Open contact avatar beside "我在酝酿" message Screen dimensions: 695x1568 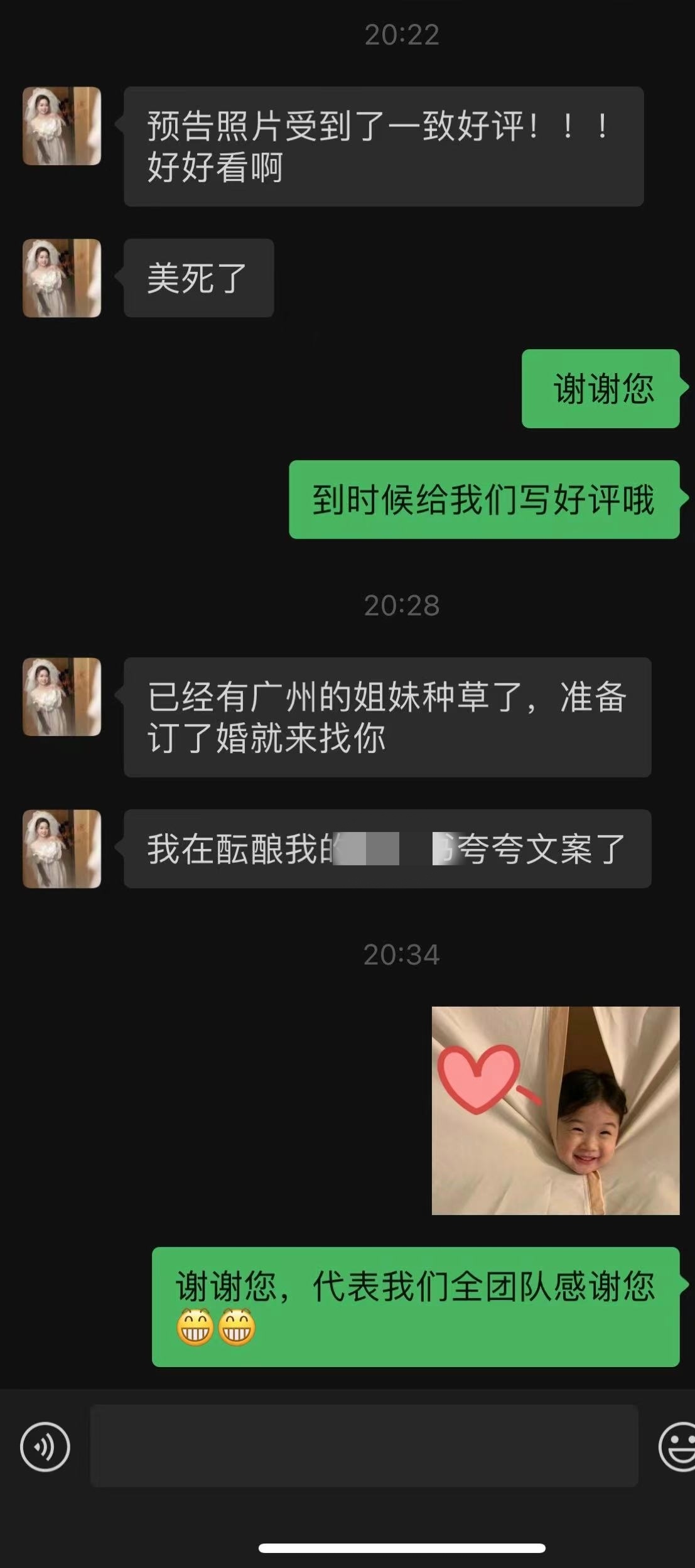tap(62, 849)
